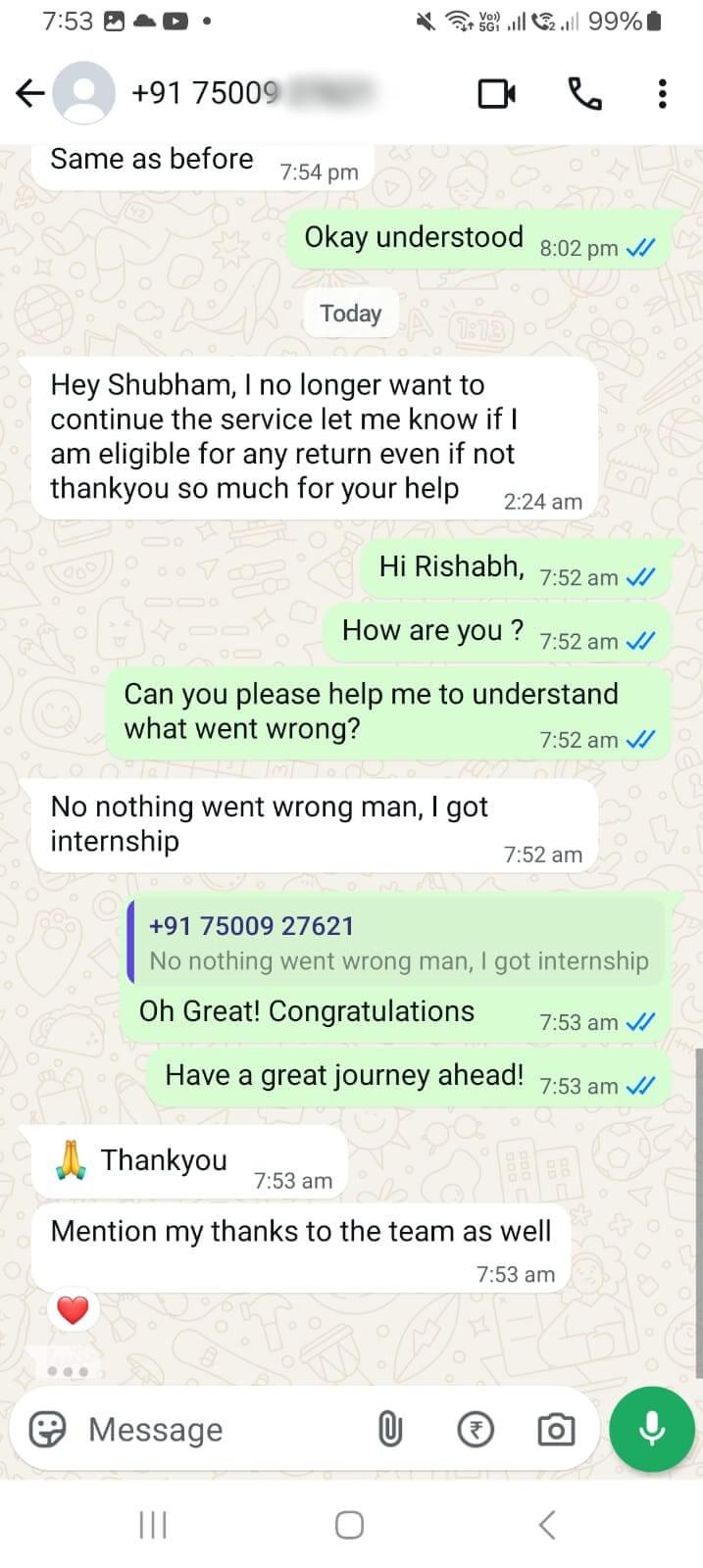Screen dimensions: 703x1568
Task: Tap system back navigation button
Action: [x=547, y=1525]
